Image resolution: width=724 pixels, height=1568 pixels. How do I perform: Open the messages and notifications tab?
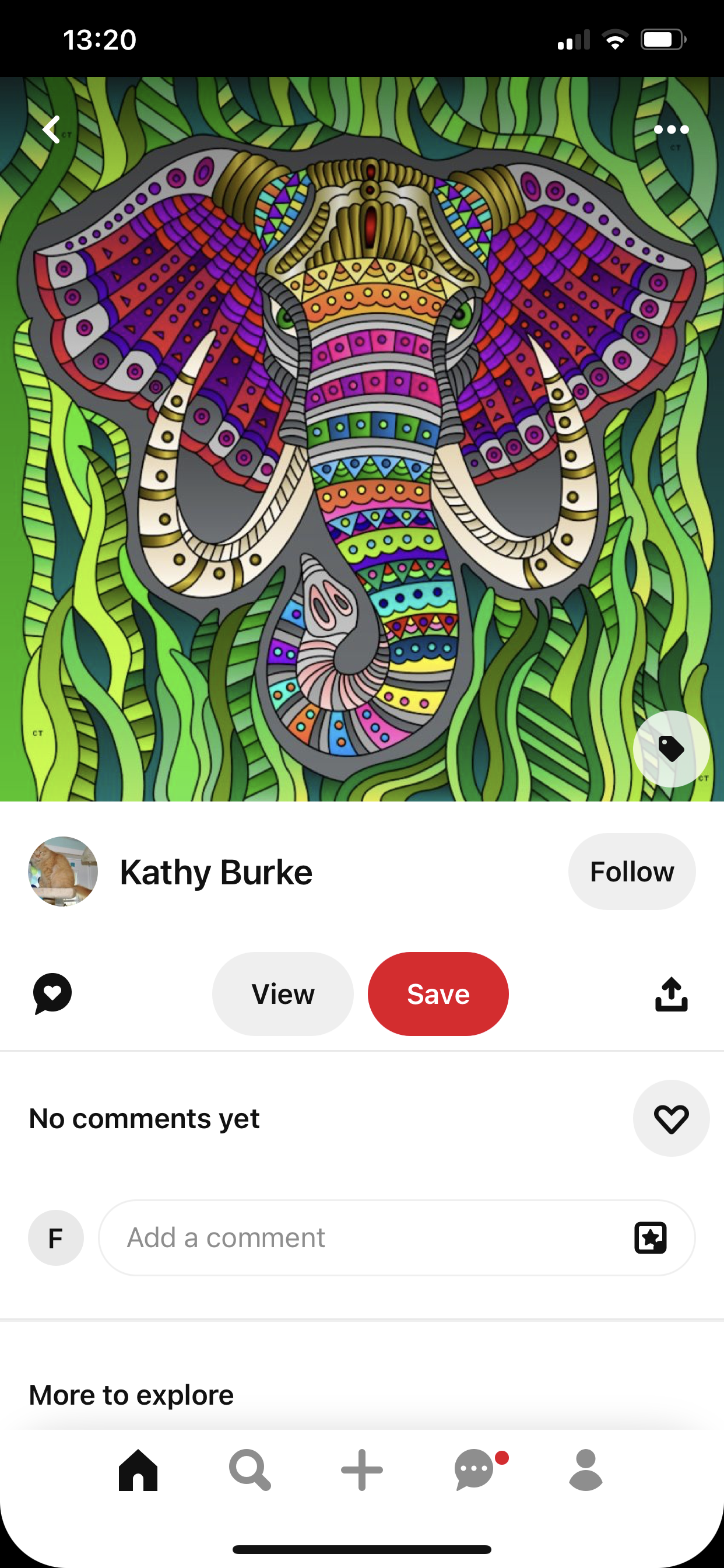(x=475, y=1470)
